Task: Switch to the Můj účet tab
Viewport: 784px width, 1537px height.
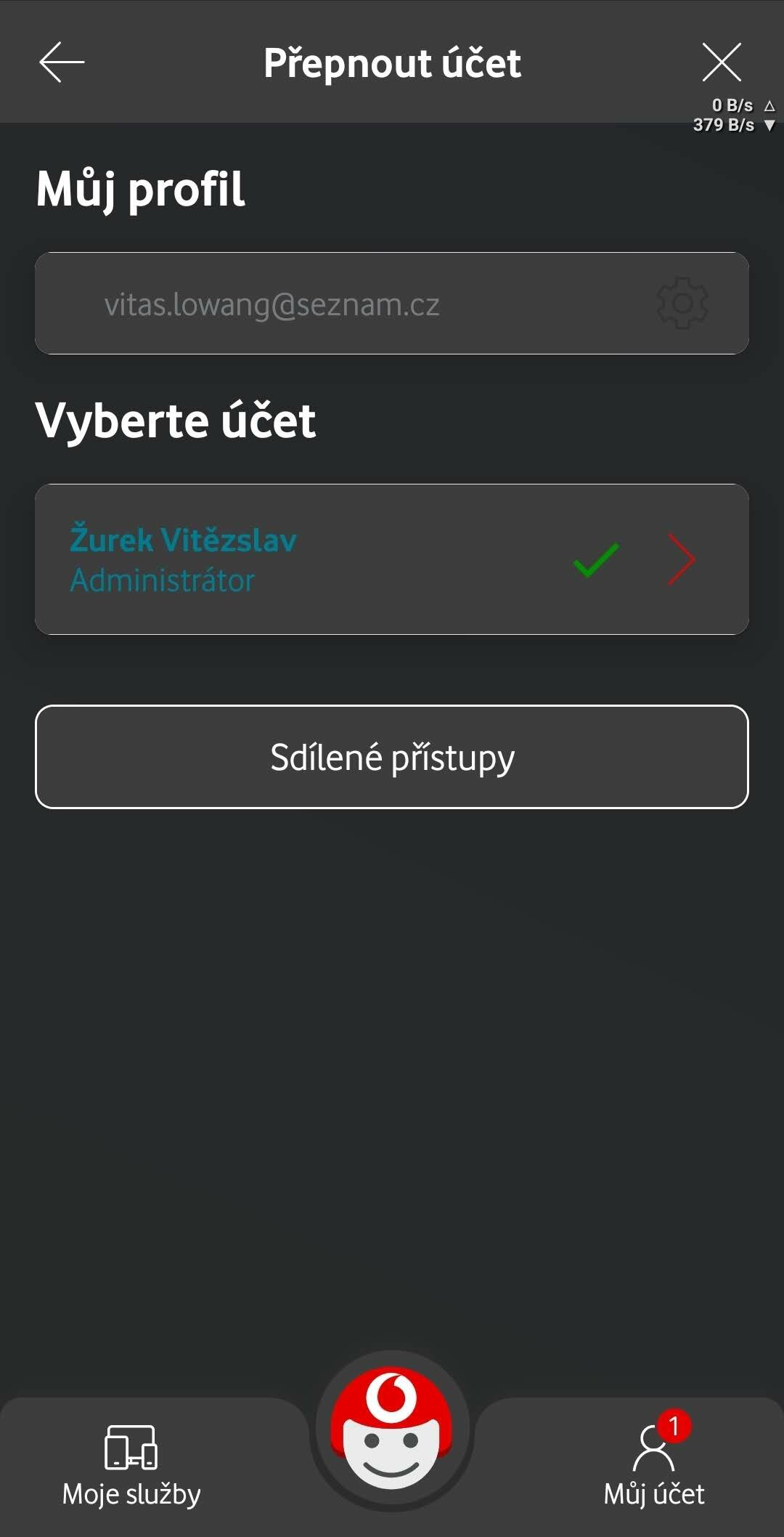Action: coord(654,1466)
